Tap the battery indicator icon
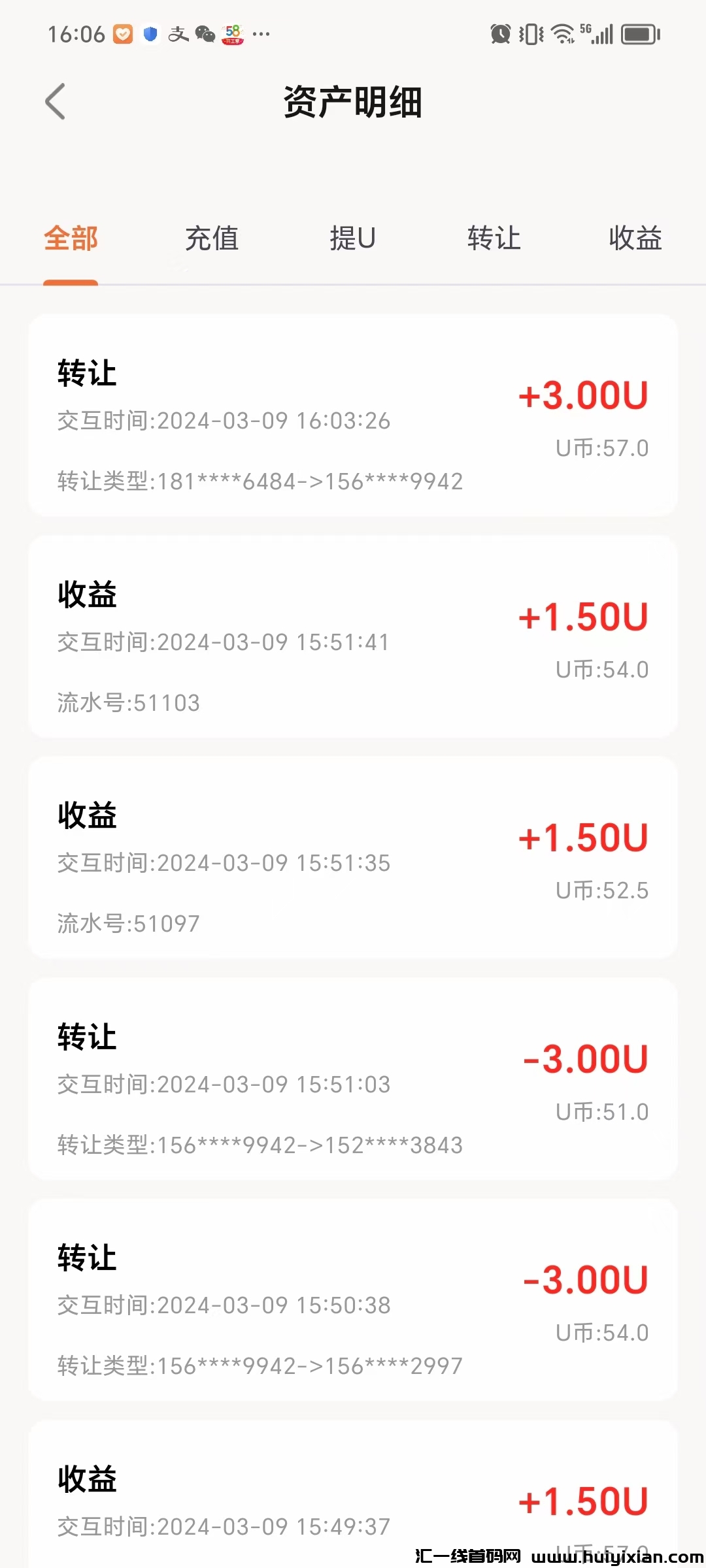 point(639,33)
